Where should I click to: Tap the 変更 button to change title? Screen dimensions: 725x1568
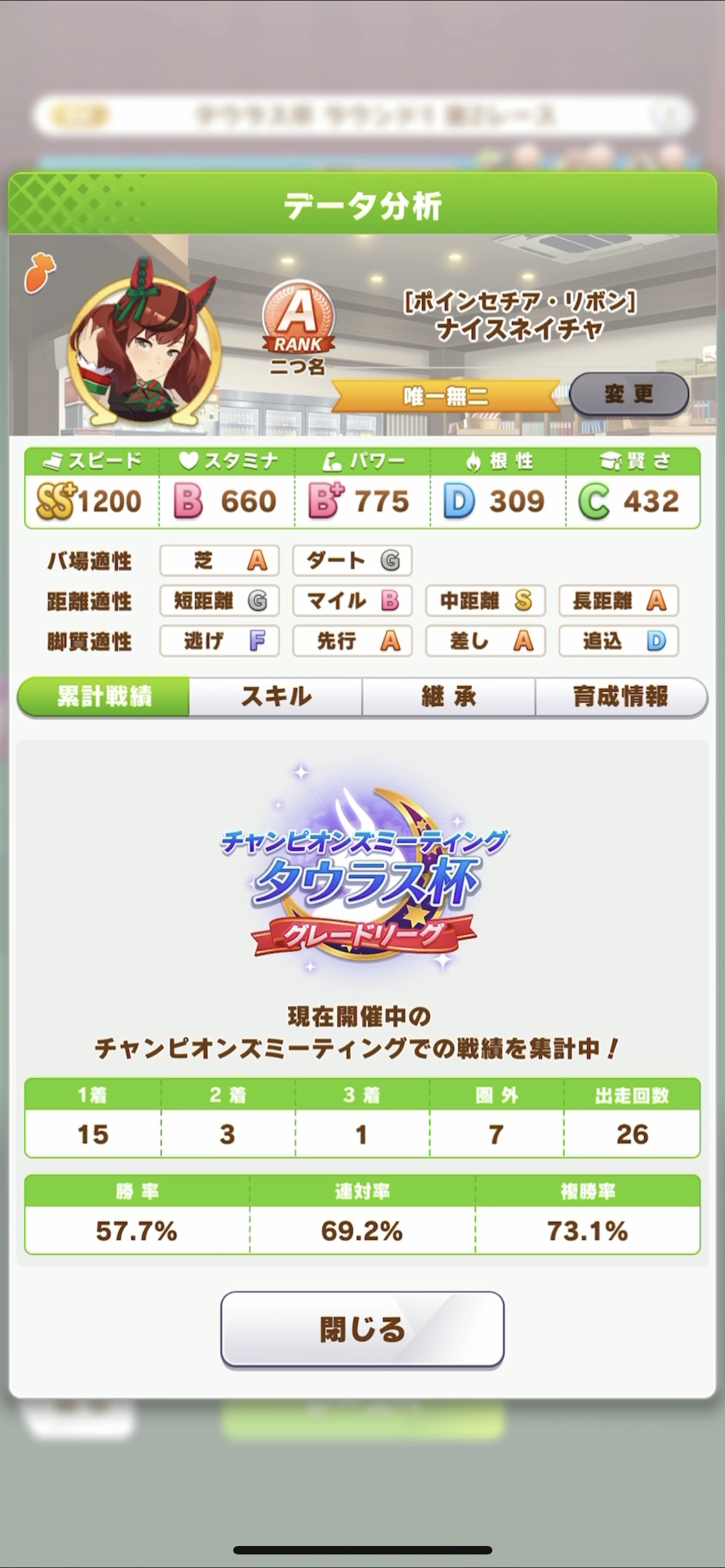[x=628, y=395]
